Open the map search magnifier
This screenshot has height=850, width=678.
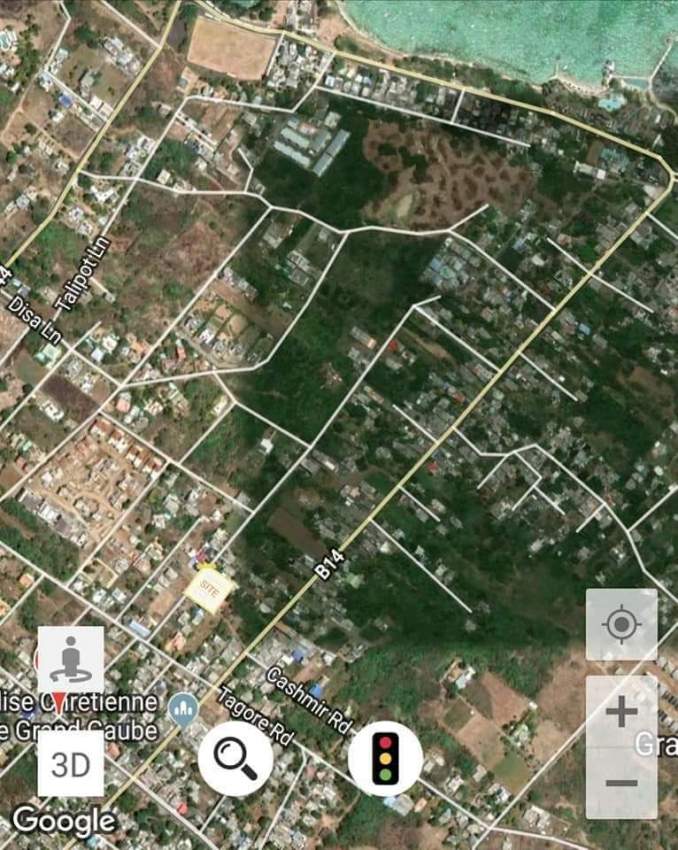(x=236, y=758)
